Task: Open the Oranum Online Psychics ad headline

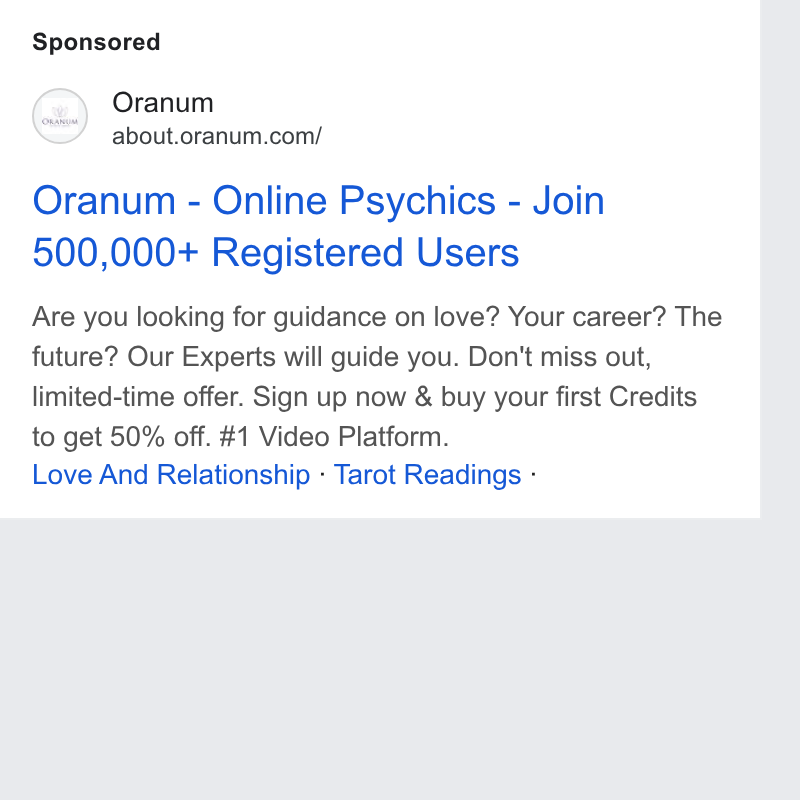Action: (318, 226)
